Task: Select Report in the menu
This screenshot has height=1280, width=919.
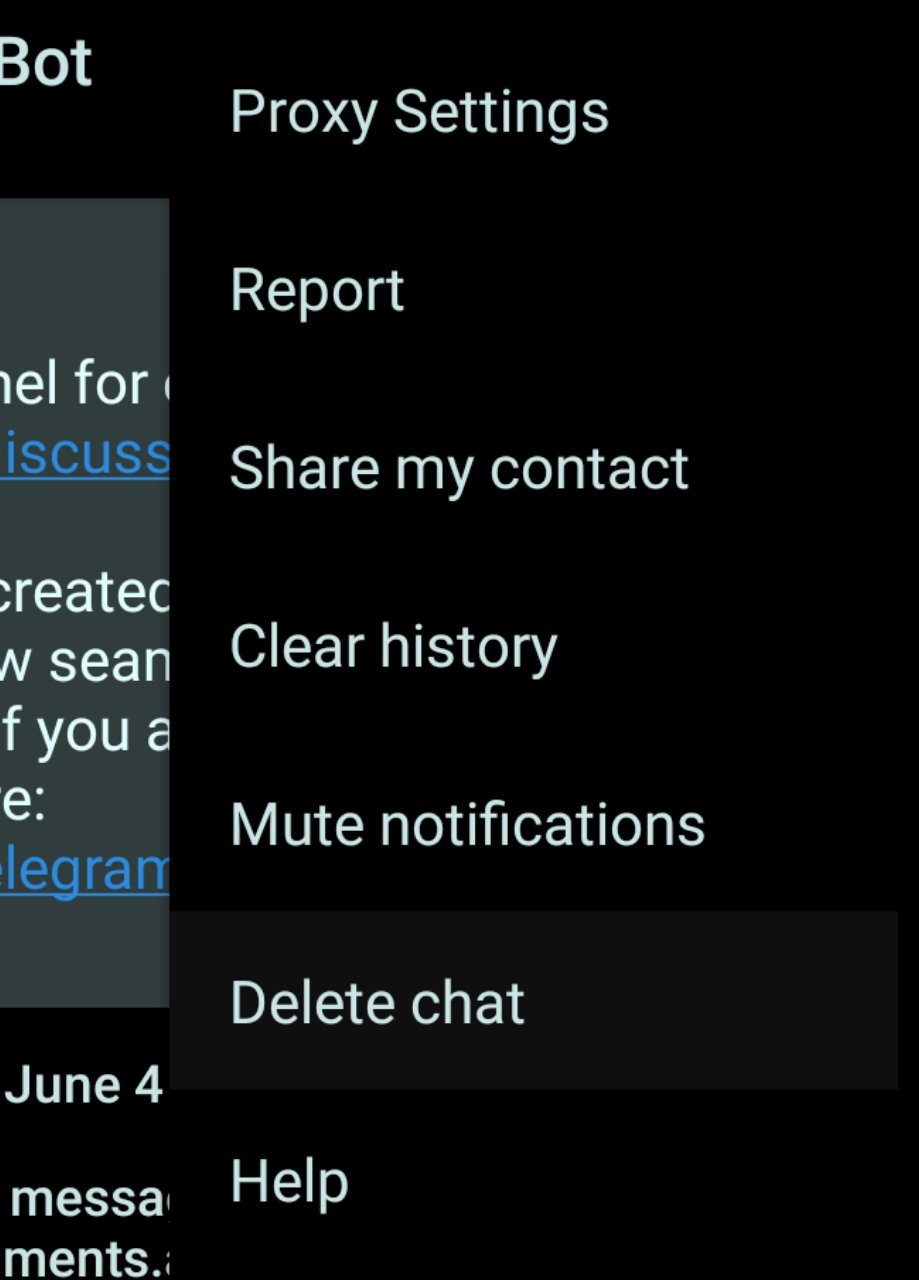Action: [x=317, y=290]
